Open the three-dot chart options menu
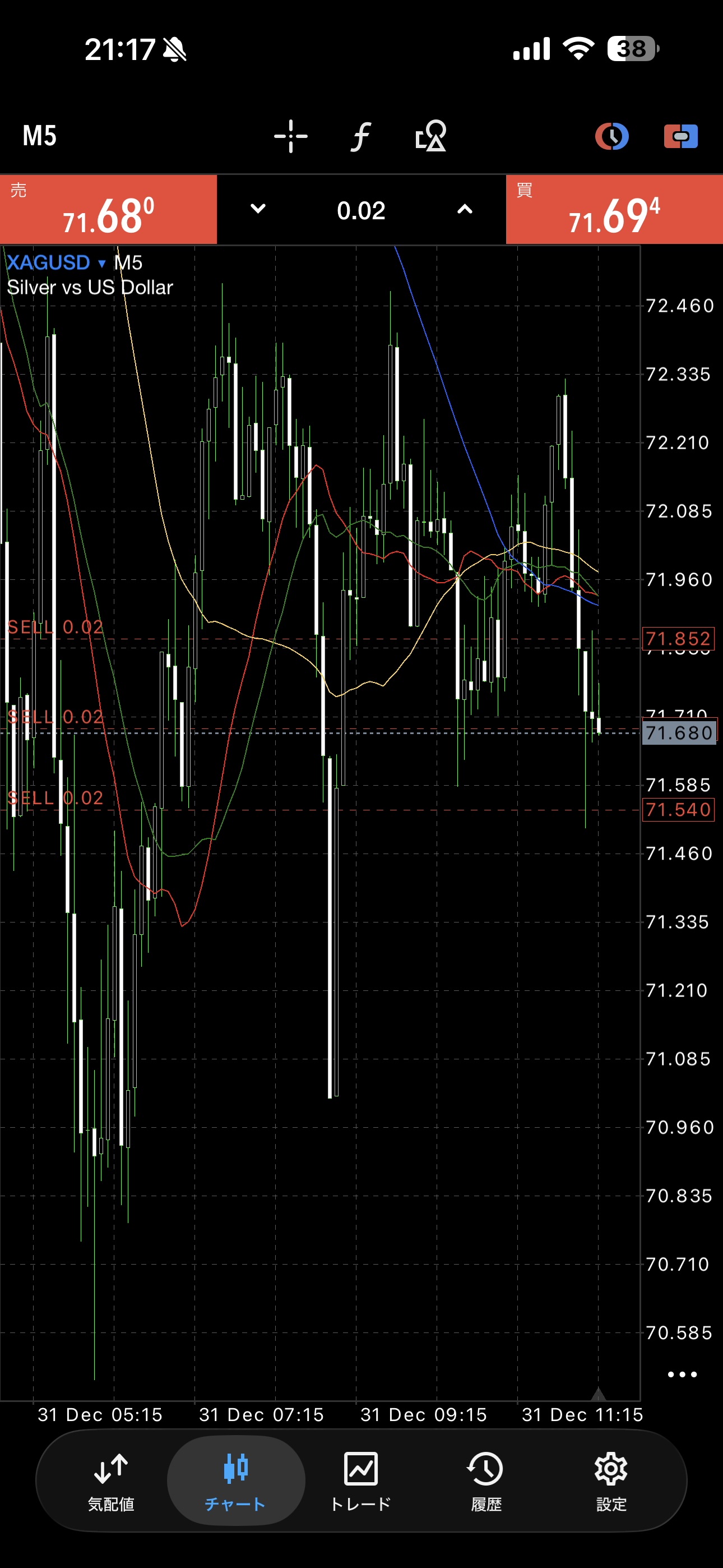The height and width of the screenshot is (1568, 723). pos(682,1375)
